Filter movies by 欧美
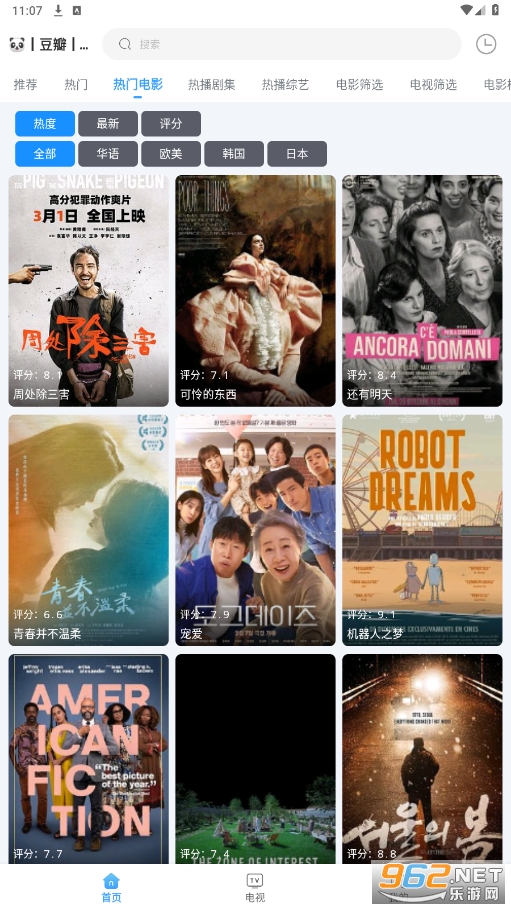This screenshot has height=910, width=511. [x=171, y=154]
